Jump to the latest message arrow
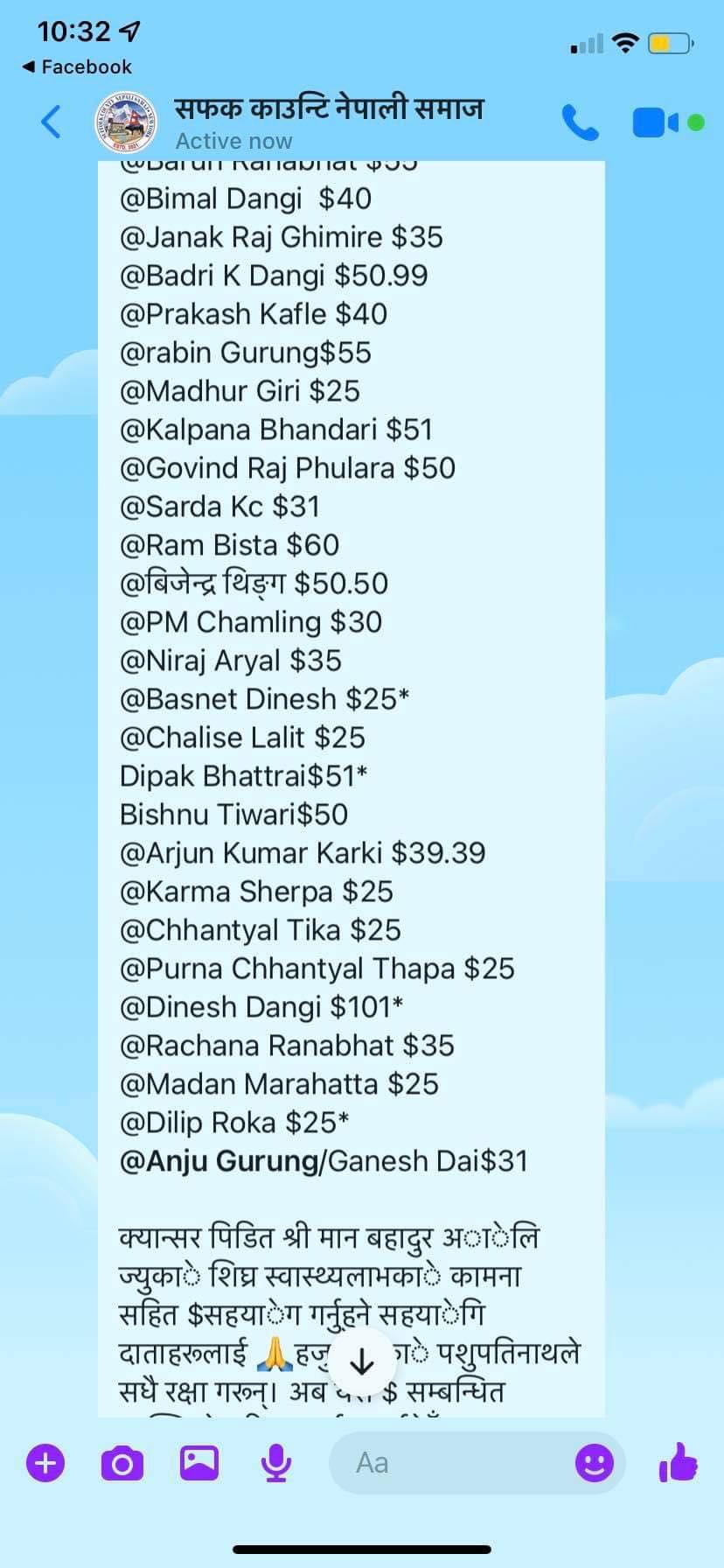 tap(361, 1362)
